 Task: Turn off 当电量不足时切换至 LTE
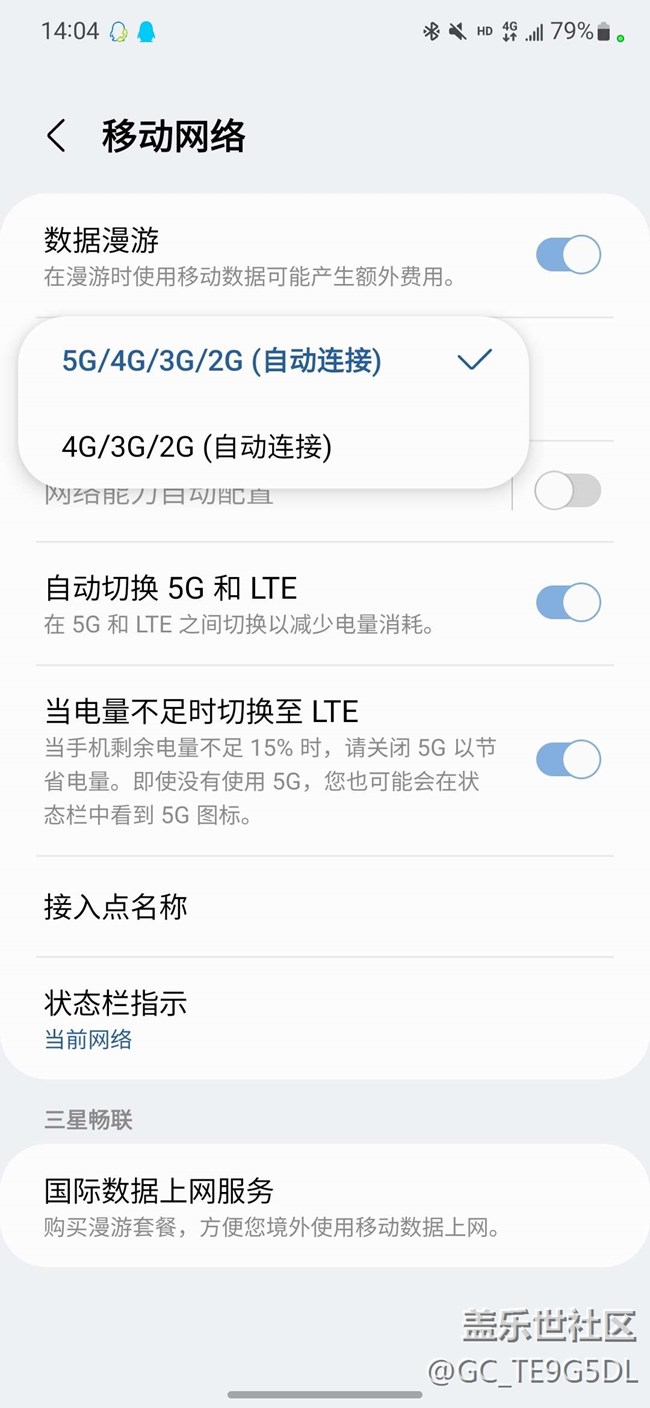[568, 760]
